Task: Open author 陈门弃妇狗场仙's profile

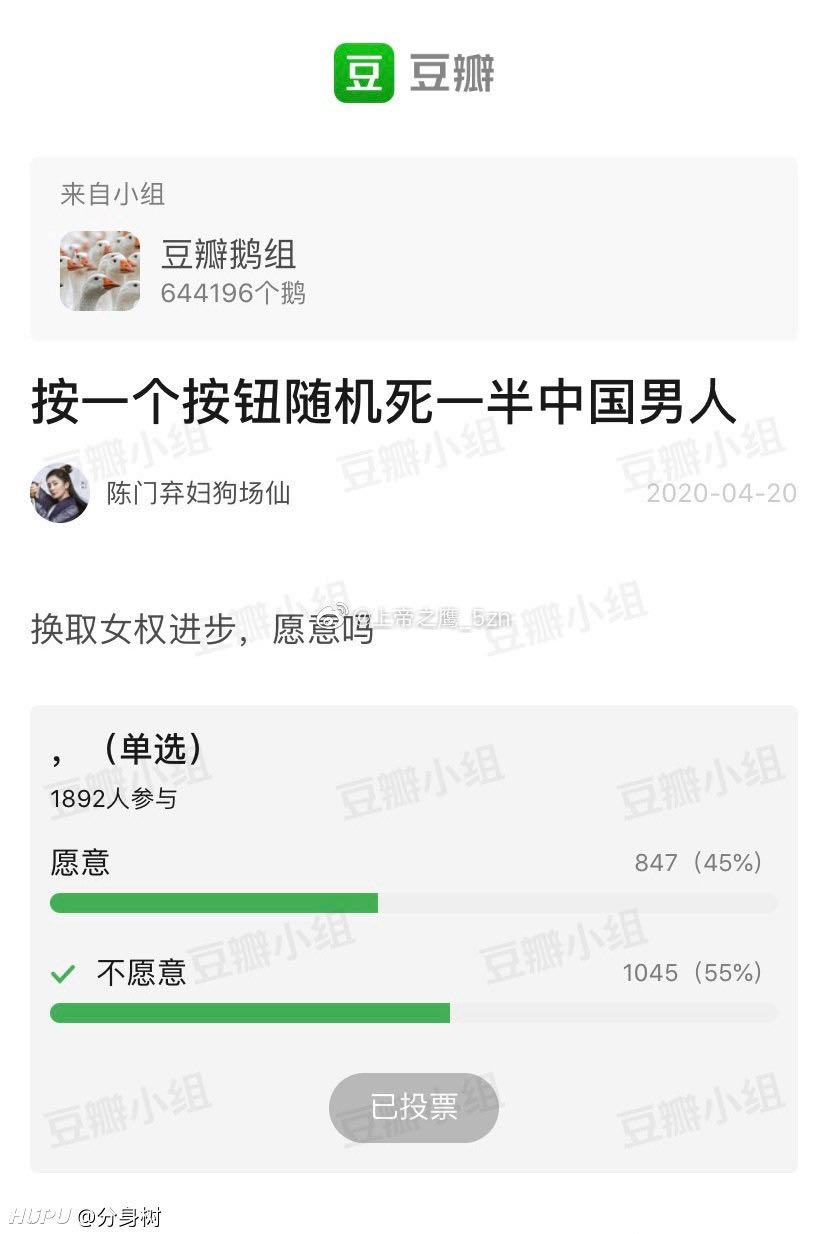Action: pos(198,493)
